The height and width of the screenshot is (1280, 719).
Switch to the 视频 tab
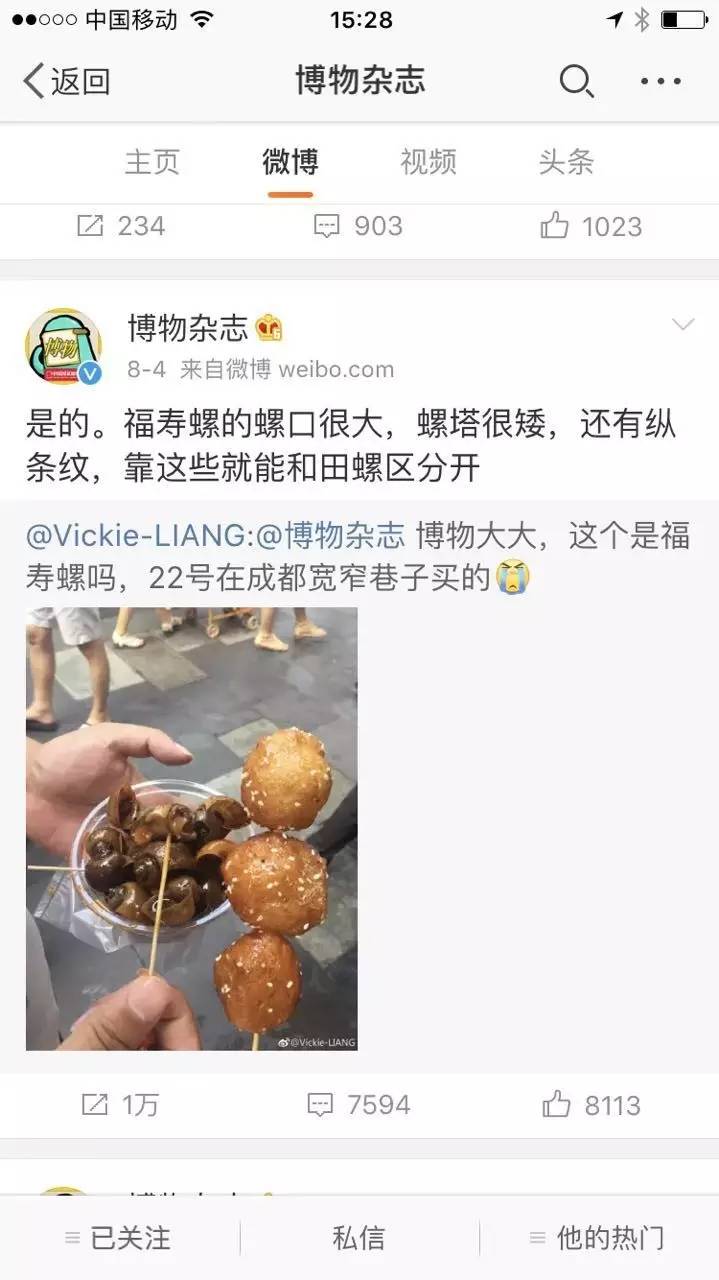tap(428, 162)
